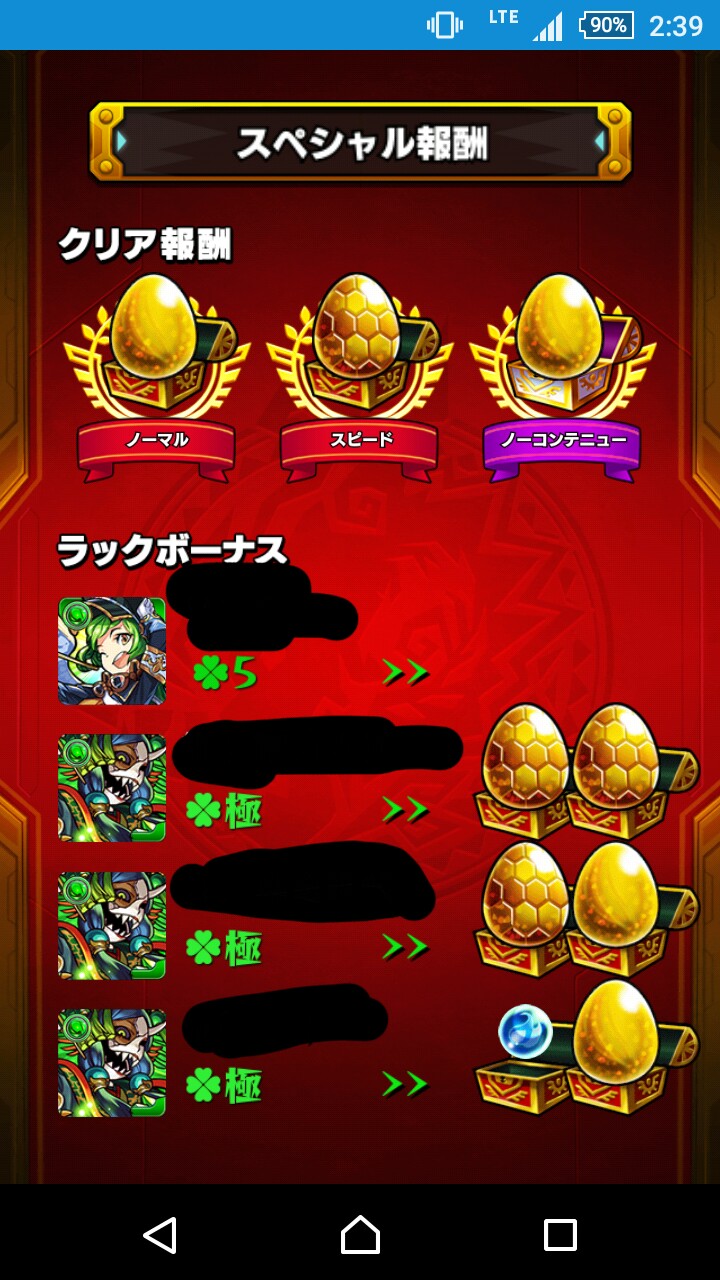Image resolution: width=720 pixels, height=1280 pixels.
Task: Tap the first masked monster character icon
Action: coord(110,785)
